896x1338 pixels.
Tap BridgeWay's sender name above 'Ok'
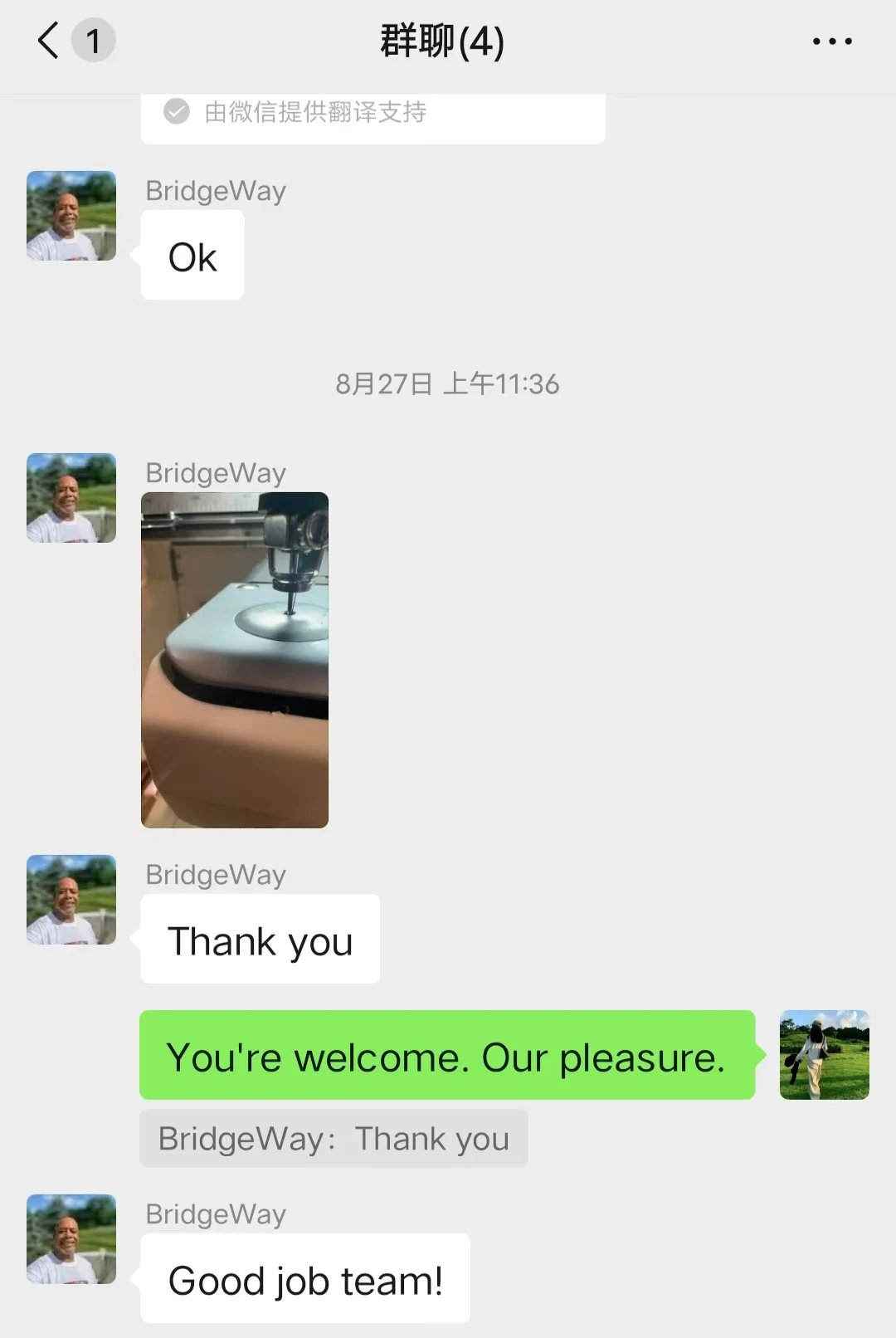215,190
